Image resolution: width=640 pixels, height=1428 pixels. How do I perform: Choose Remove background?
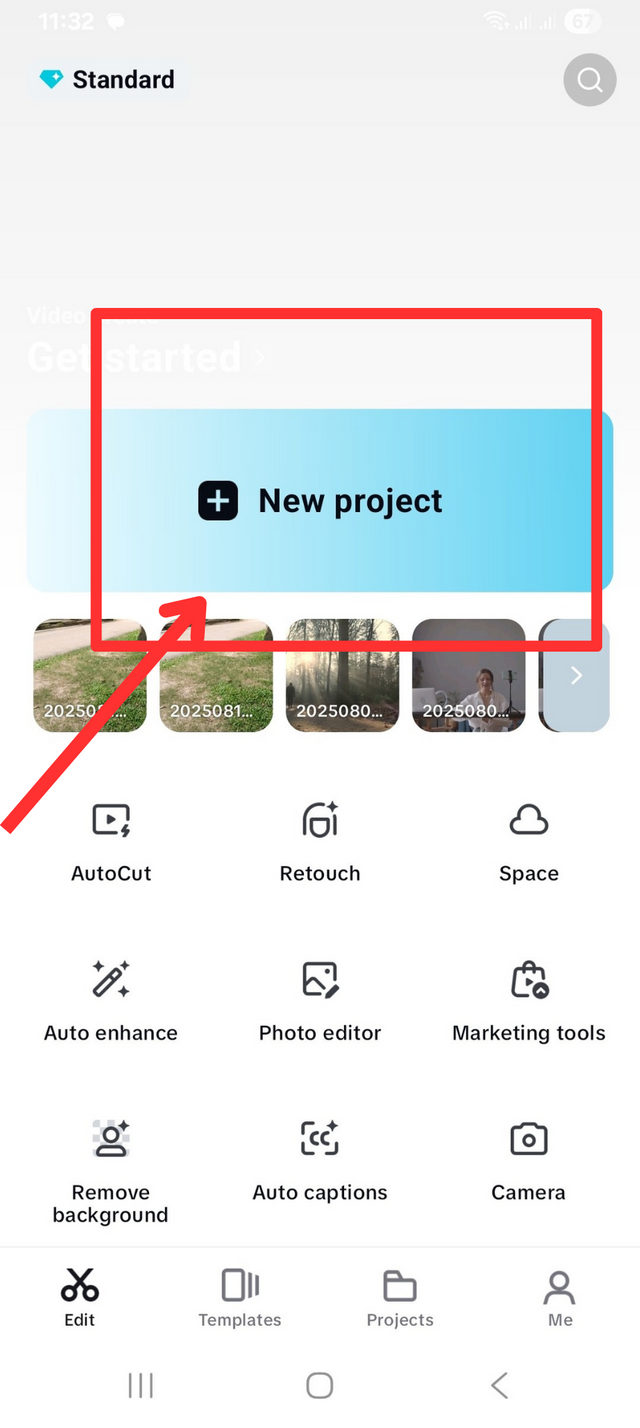coord(111,1170)
